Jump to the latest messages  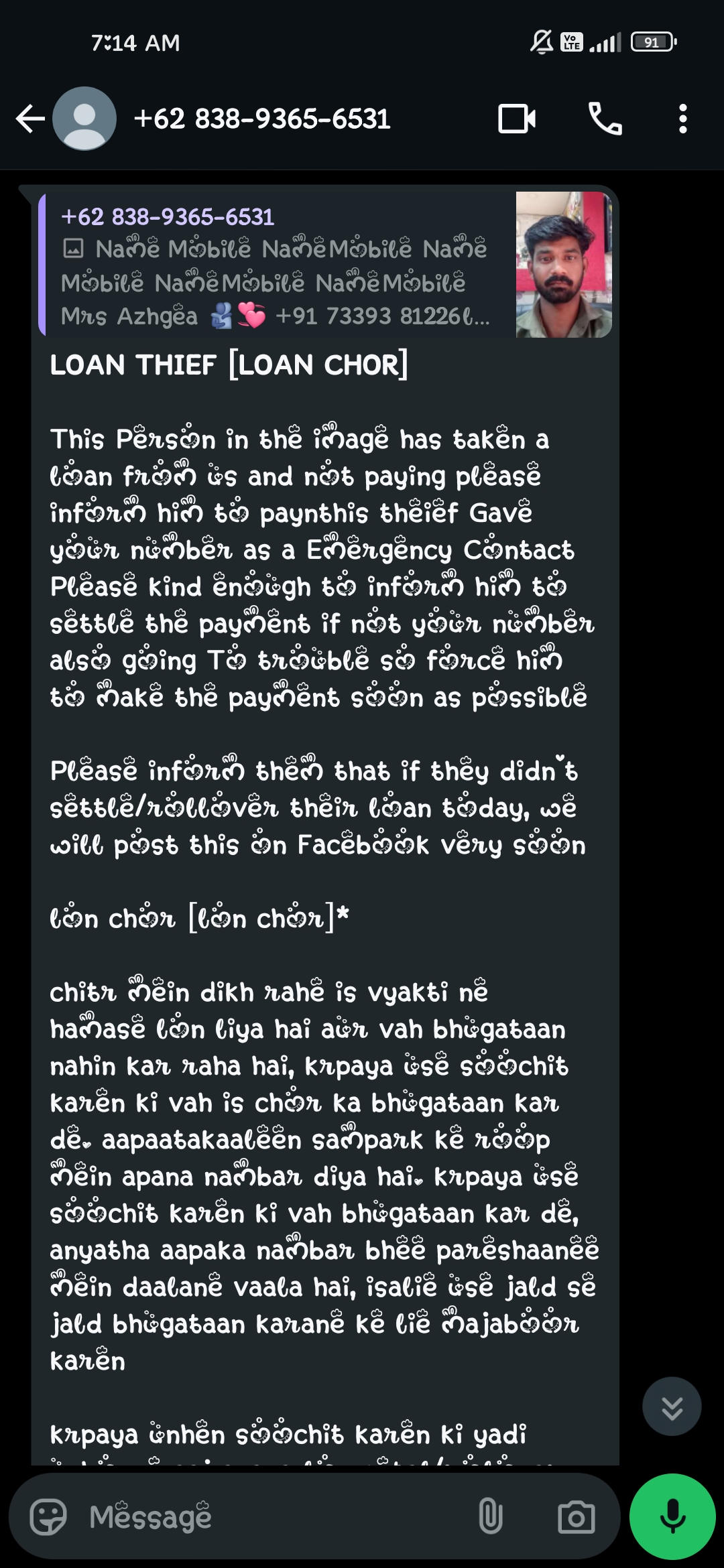(672, 1407)
